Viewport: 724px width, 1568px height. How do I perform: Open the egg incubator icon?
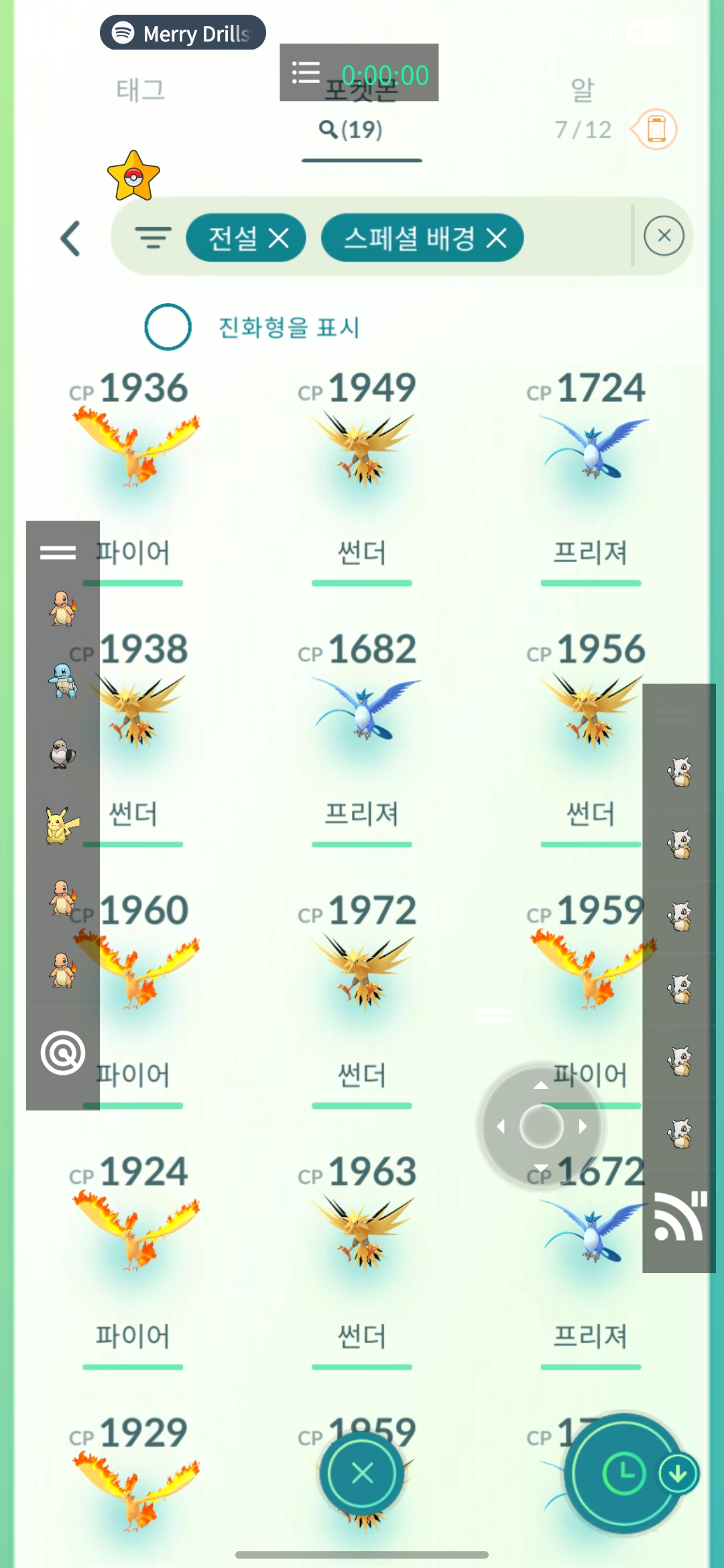coord(656,129)
